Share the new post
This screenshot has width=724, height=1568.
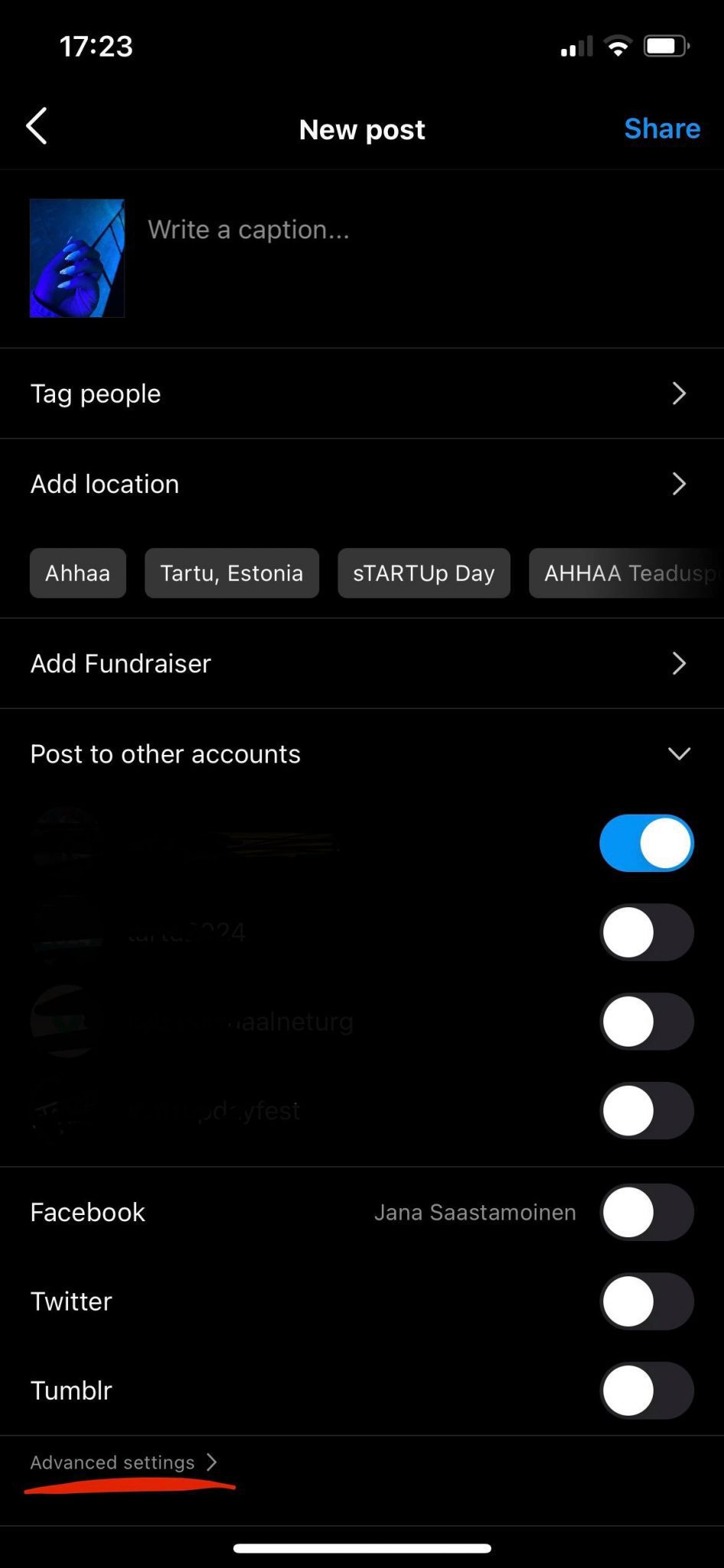tap(661, 129)
